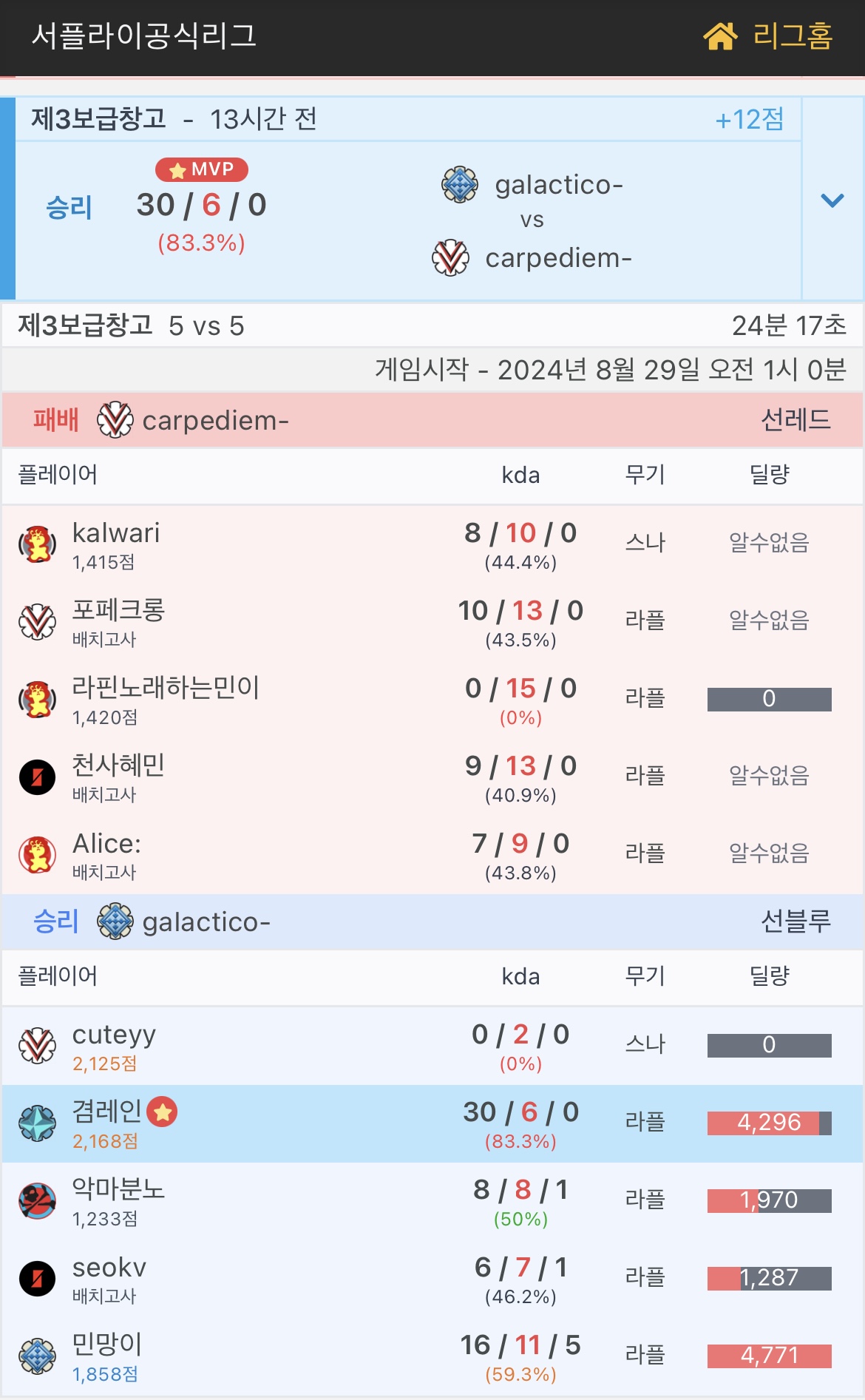View 포페크롱 player record
This screenshot has width=865, height=1400.
[x=118, y=611]
